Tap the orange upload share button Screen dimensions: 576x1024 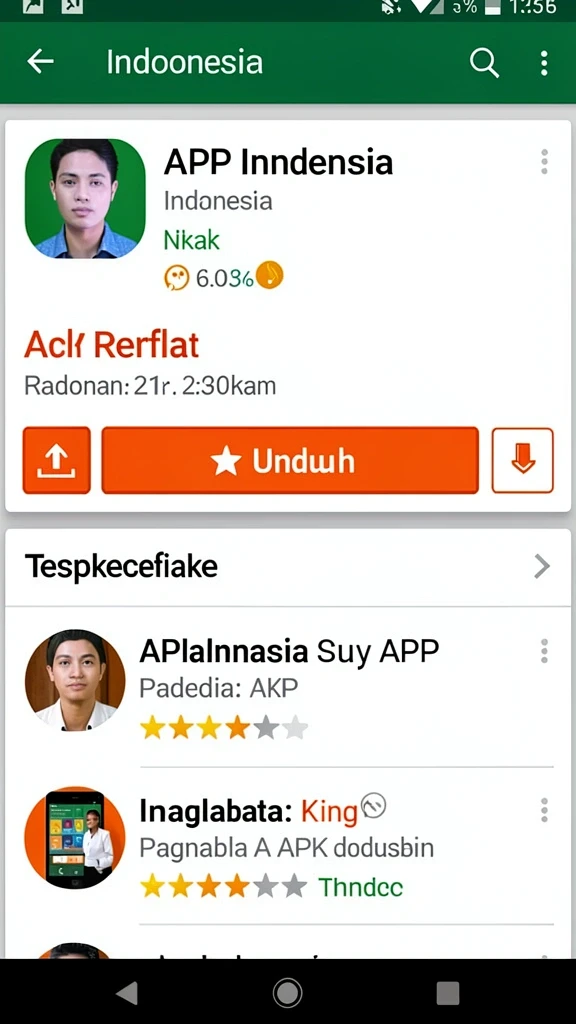point(57,460)
